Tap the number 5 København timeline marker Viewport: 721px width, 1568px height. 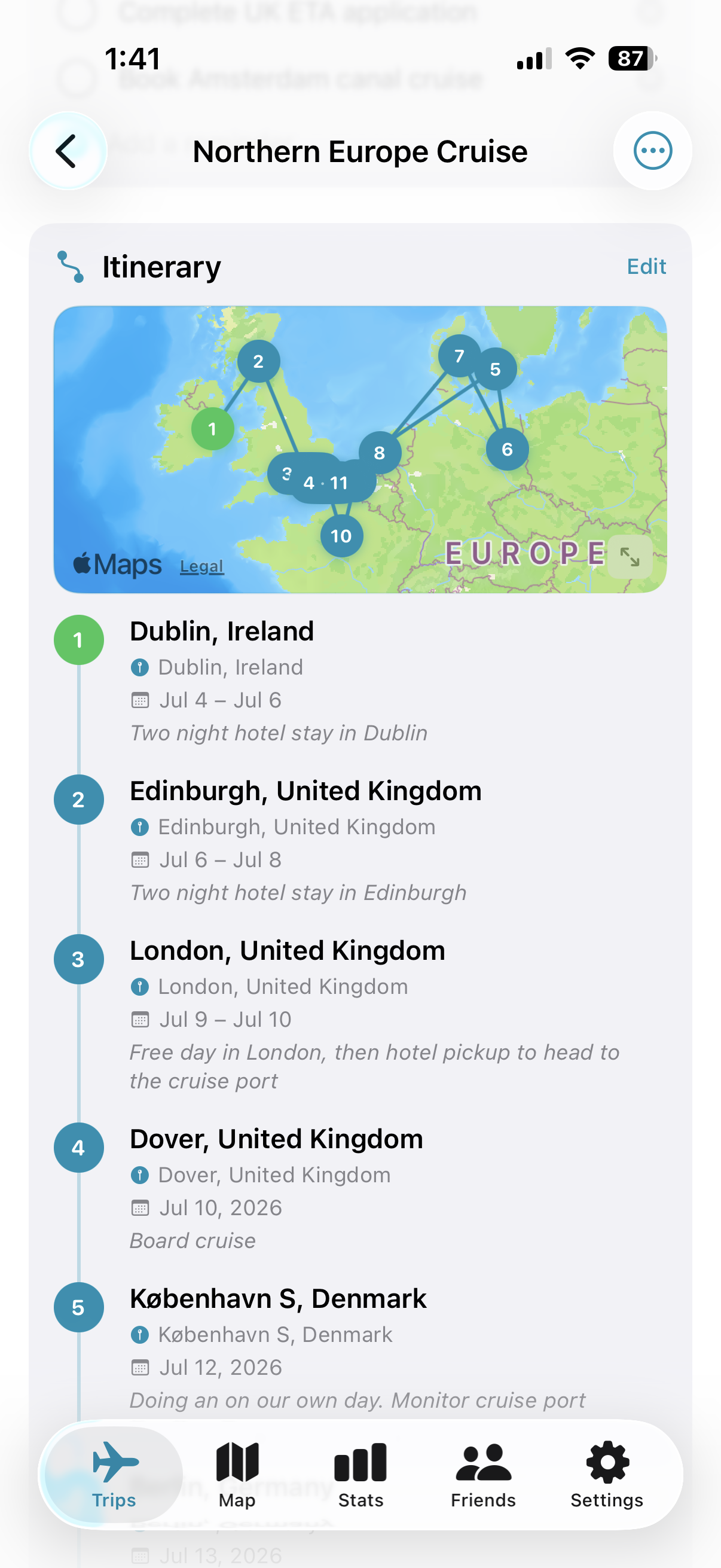tap(78, 1306)
